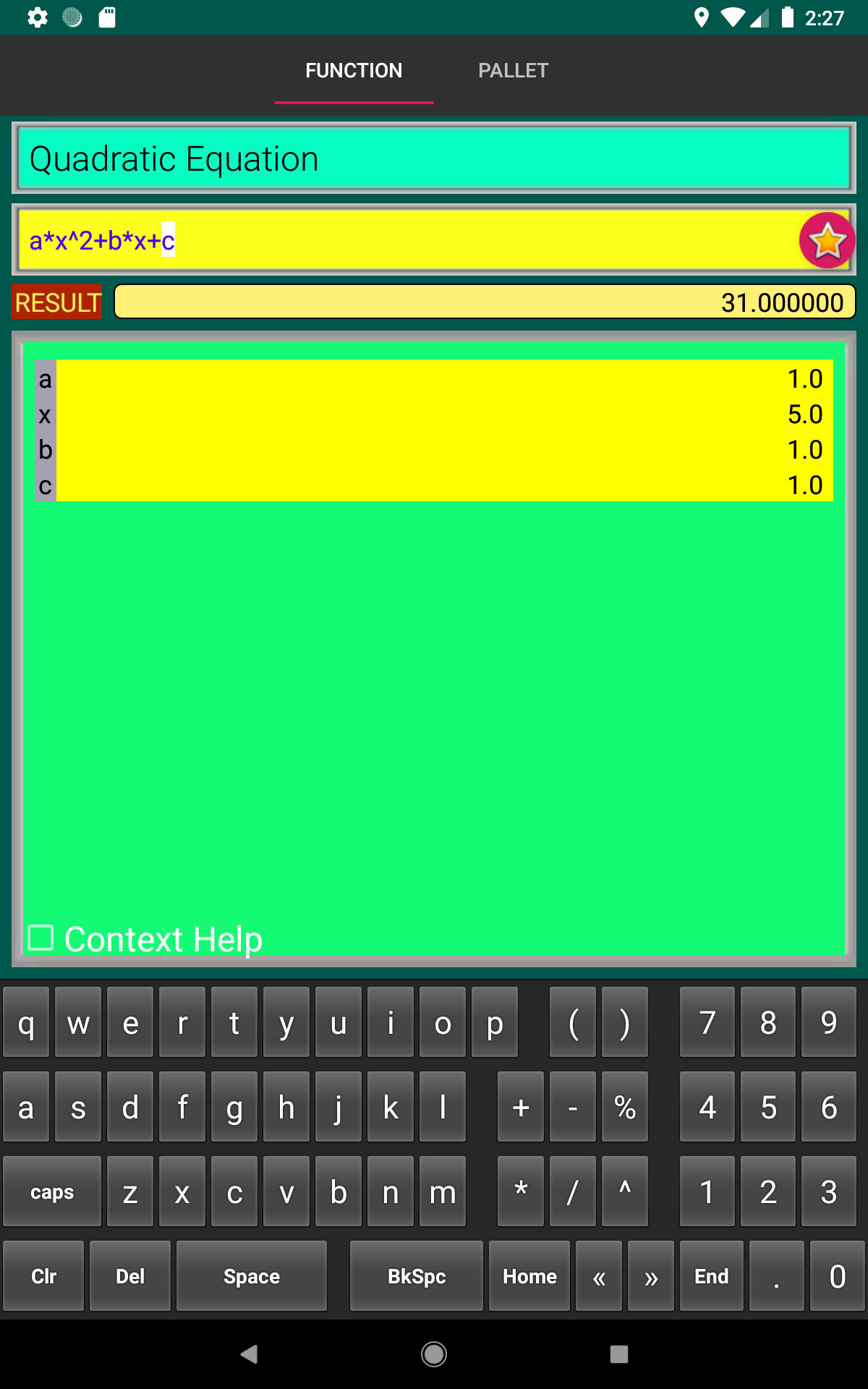Tap the formula input field
Image resolution: width=868 pixels, height=1389 pixels.
click(409, 240)
